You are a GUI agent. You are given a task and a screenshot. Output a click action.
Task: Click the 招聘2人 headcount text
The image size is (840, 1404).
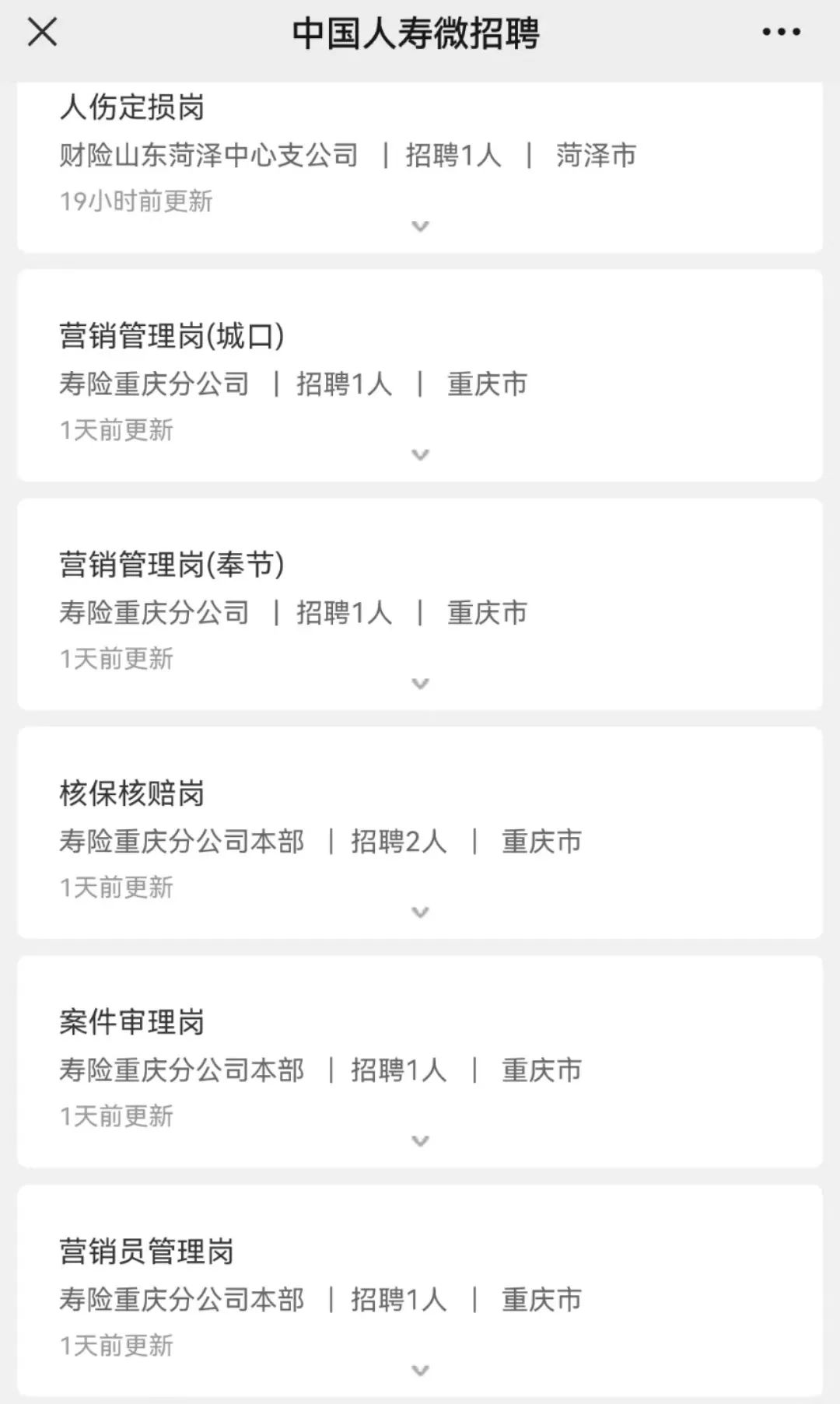pos(398,840)
